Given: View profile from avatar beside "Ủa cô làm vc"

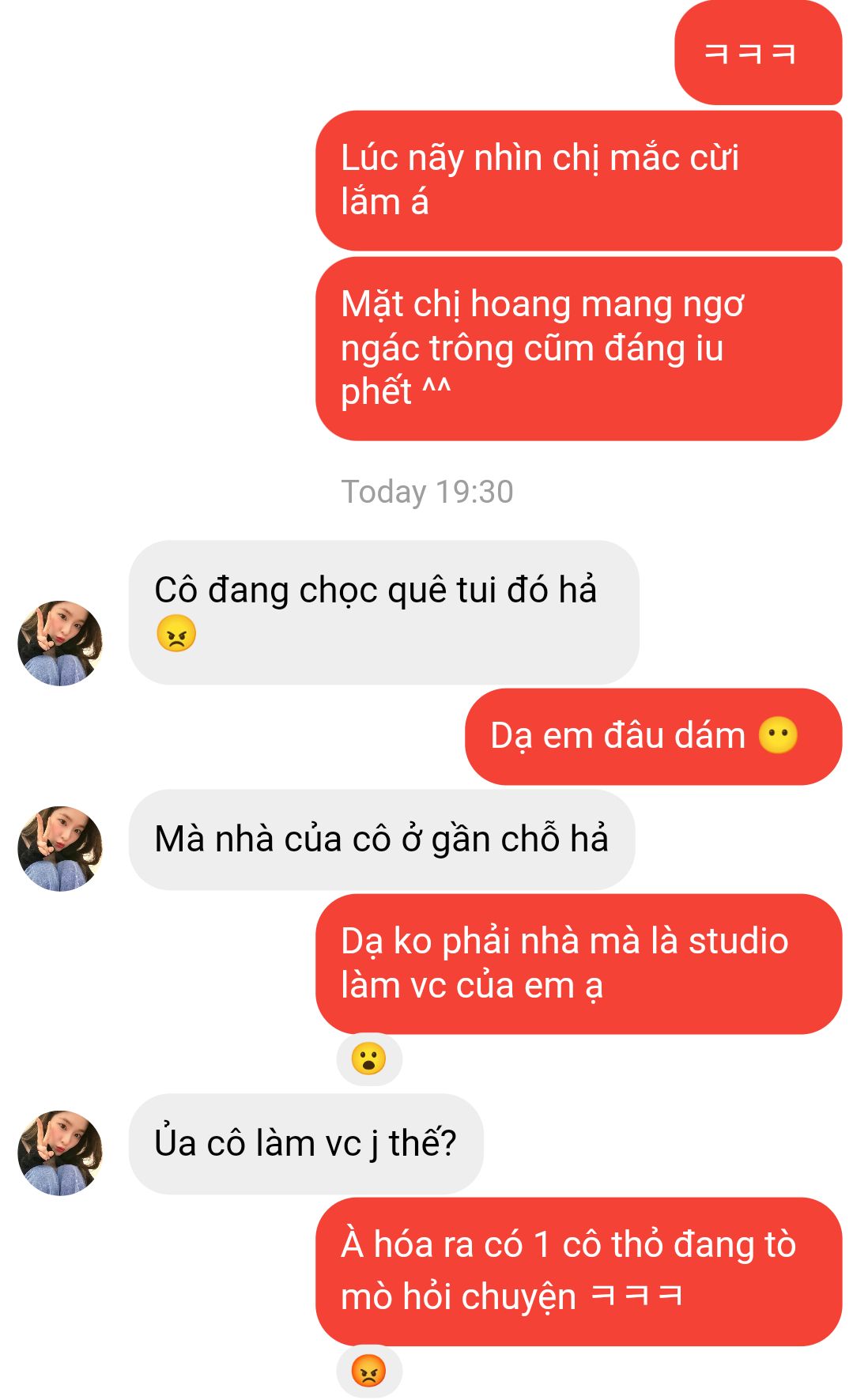Looking at the screenshot, I should point(60,1153).
